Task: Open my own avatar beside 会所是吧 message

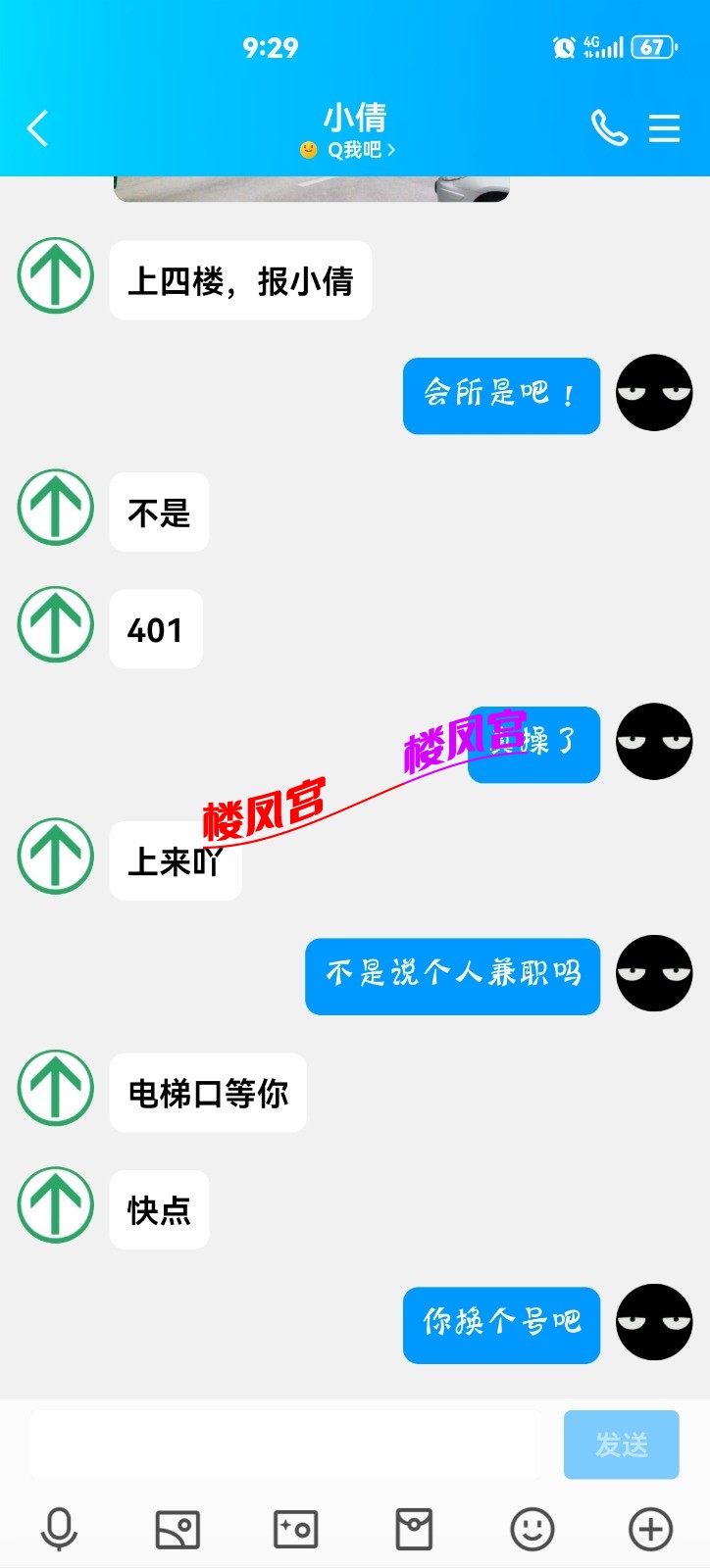Action: tap(654, 393)
